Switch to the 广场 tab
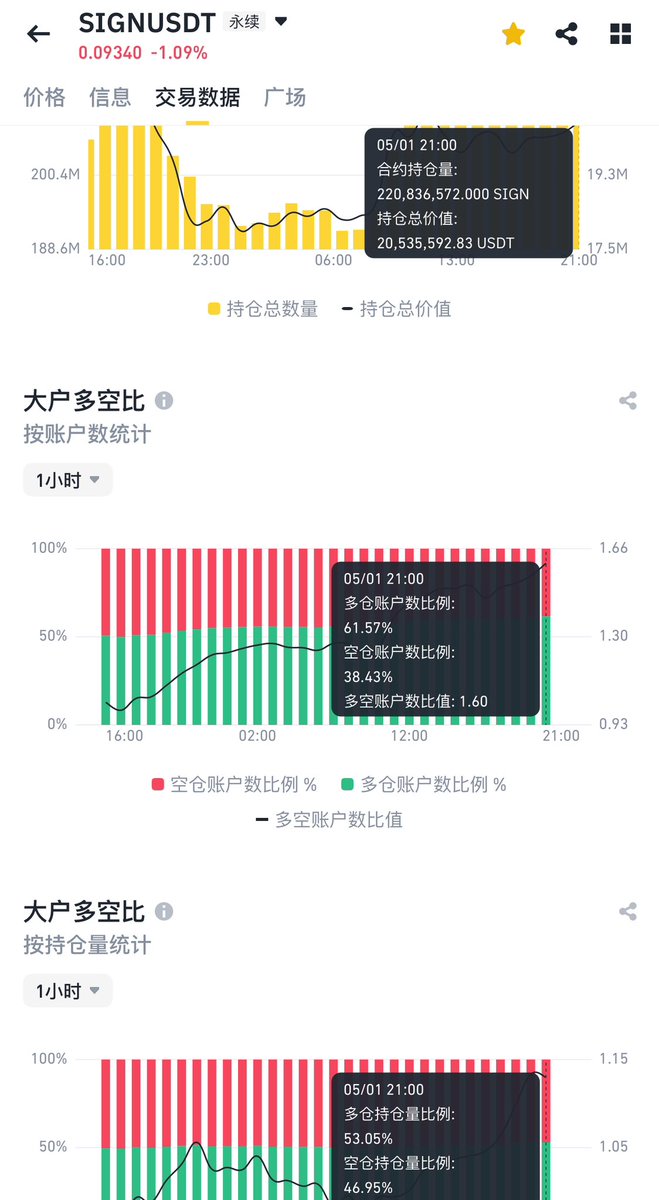This screenshot has width=659, height=1200. [x=284, y=97]
